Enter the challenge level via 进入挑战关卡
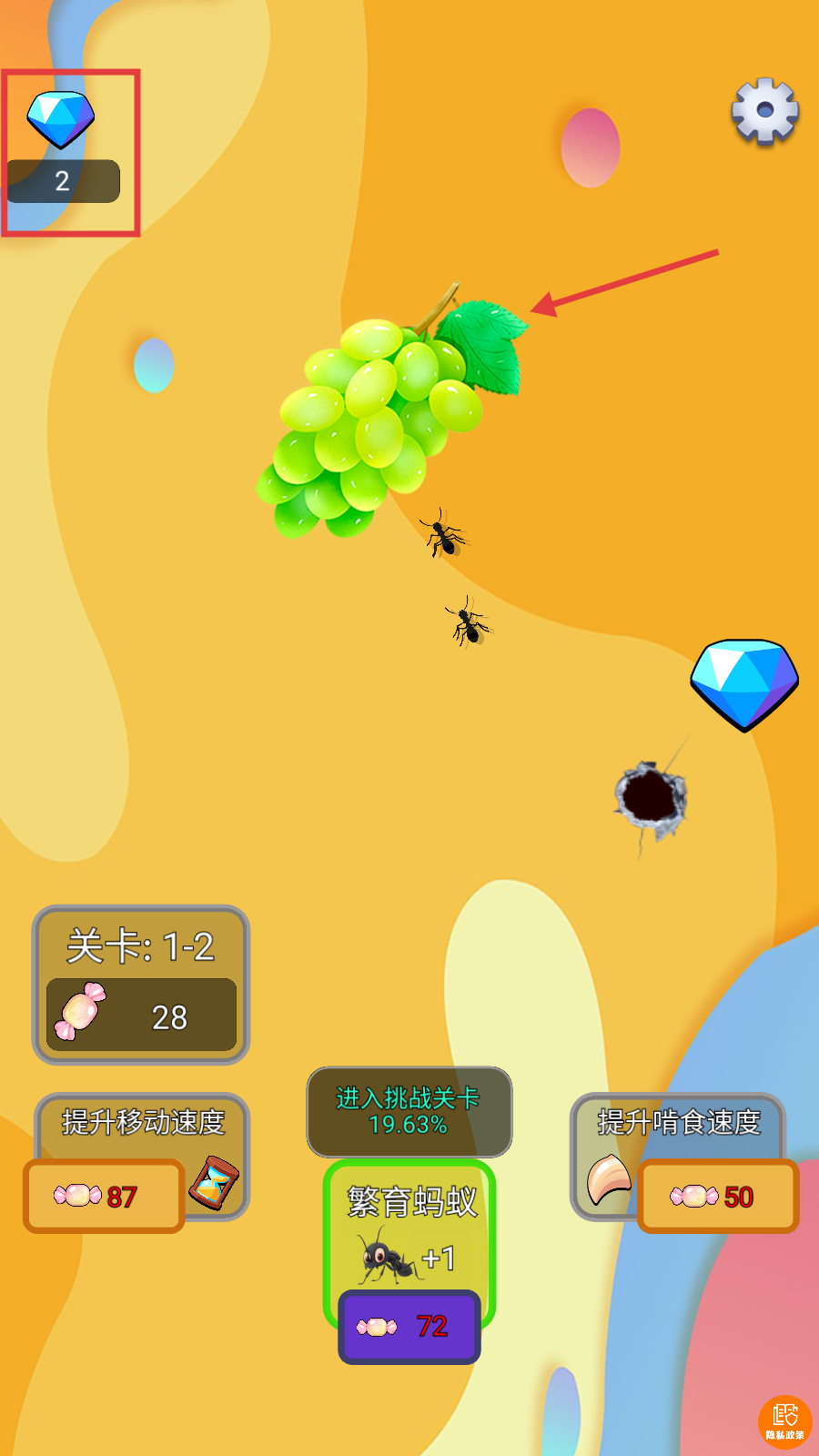 tap(409, 1111)
